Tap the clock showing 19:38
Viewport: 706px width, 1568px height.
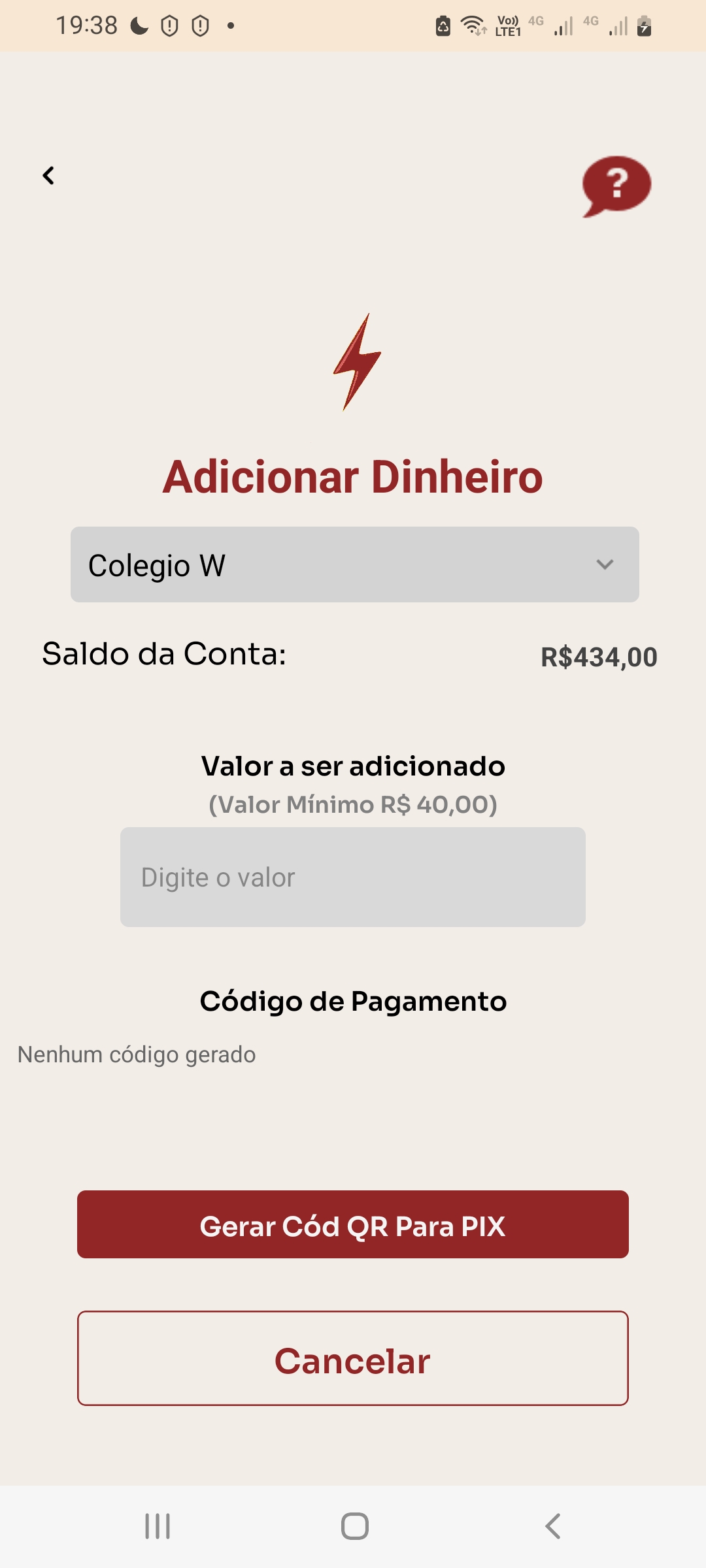(x=86, y=25)
